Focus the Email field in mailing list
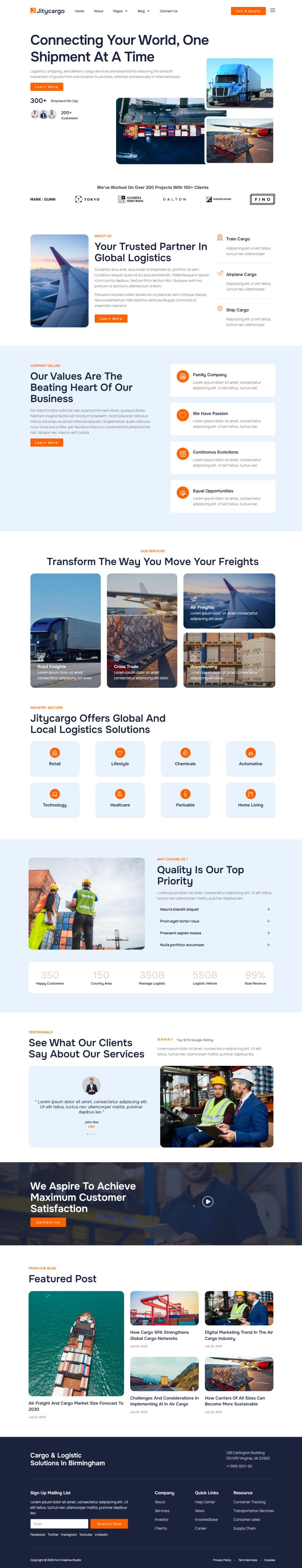The image size is (302, 1568). click(59, 1524)
